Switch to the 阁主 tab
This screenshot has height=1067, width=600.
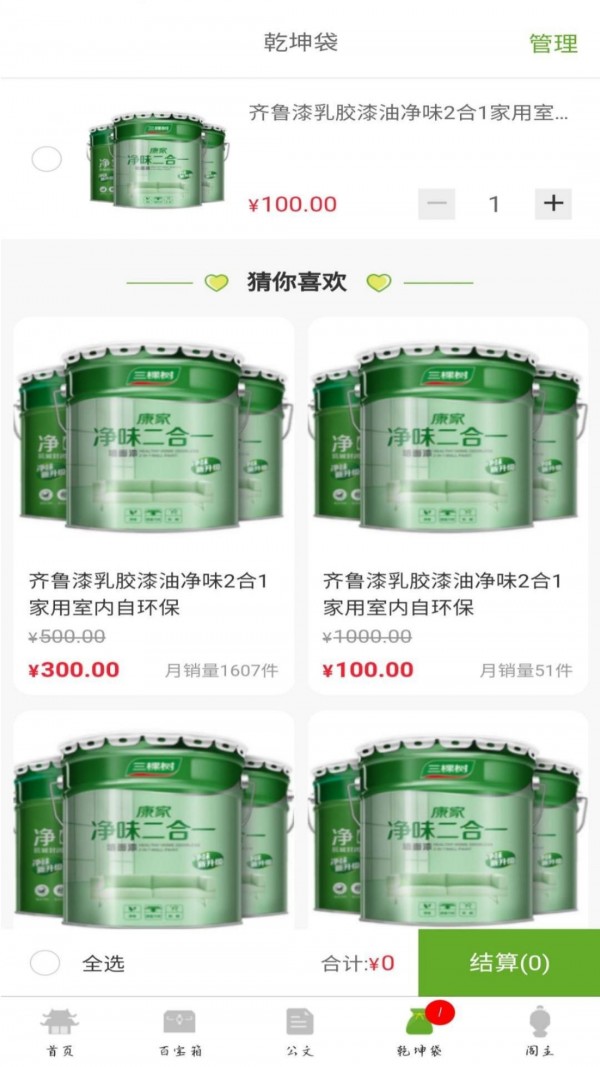540,1031
